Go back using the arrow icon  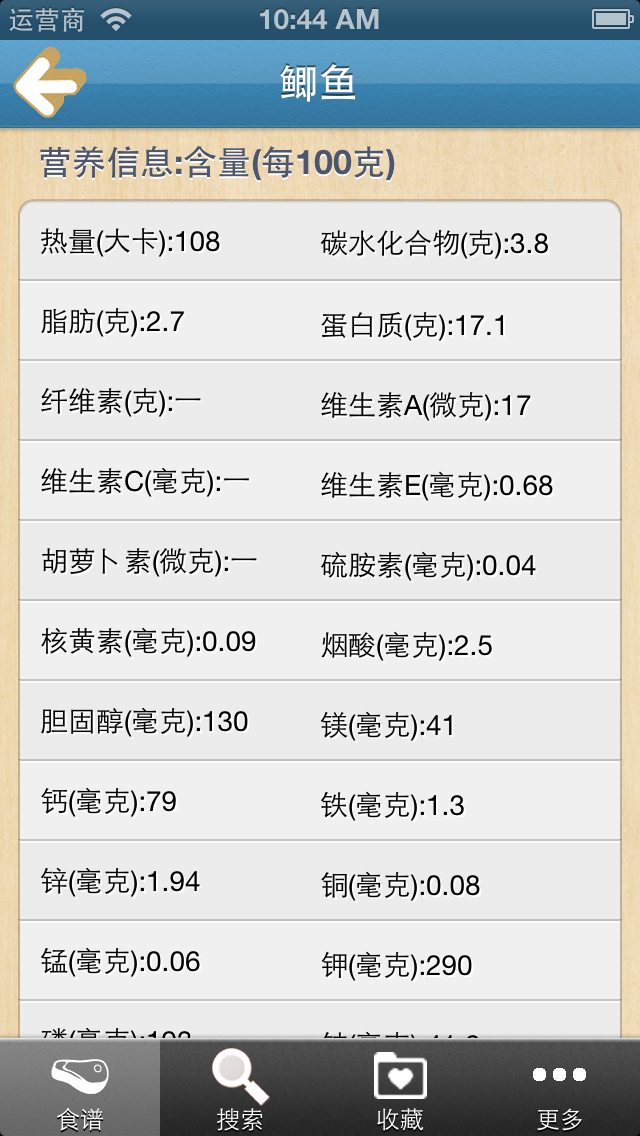[48, 84]
